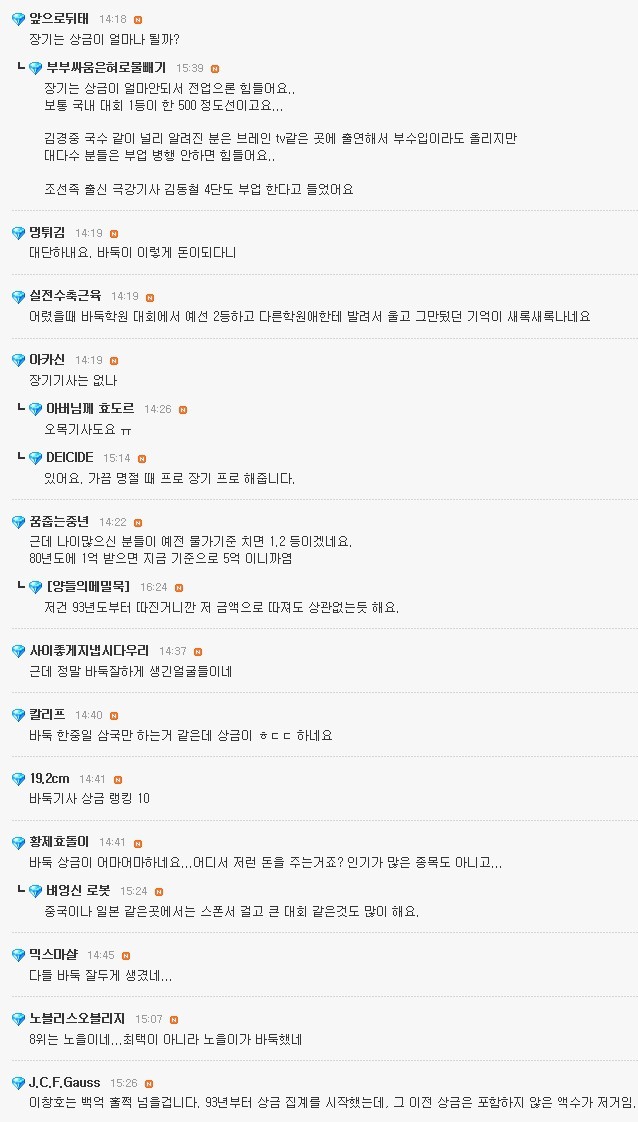Select commenter 황제호돌이

point(58,841)
